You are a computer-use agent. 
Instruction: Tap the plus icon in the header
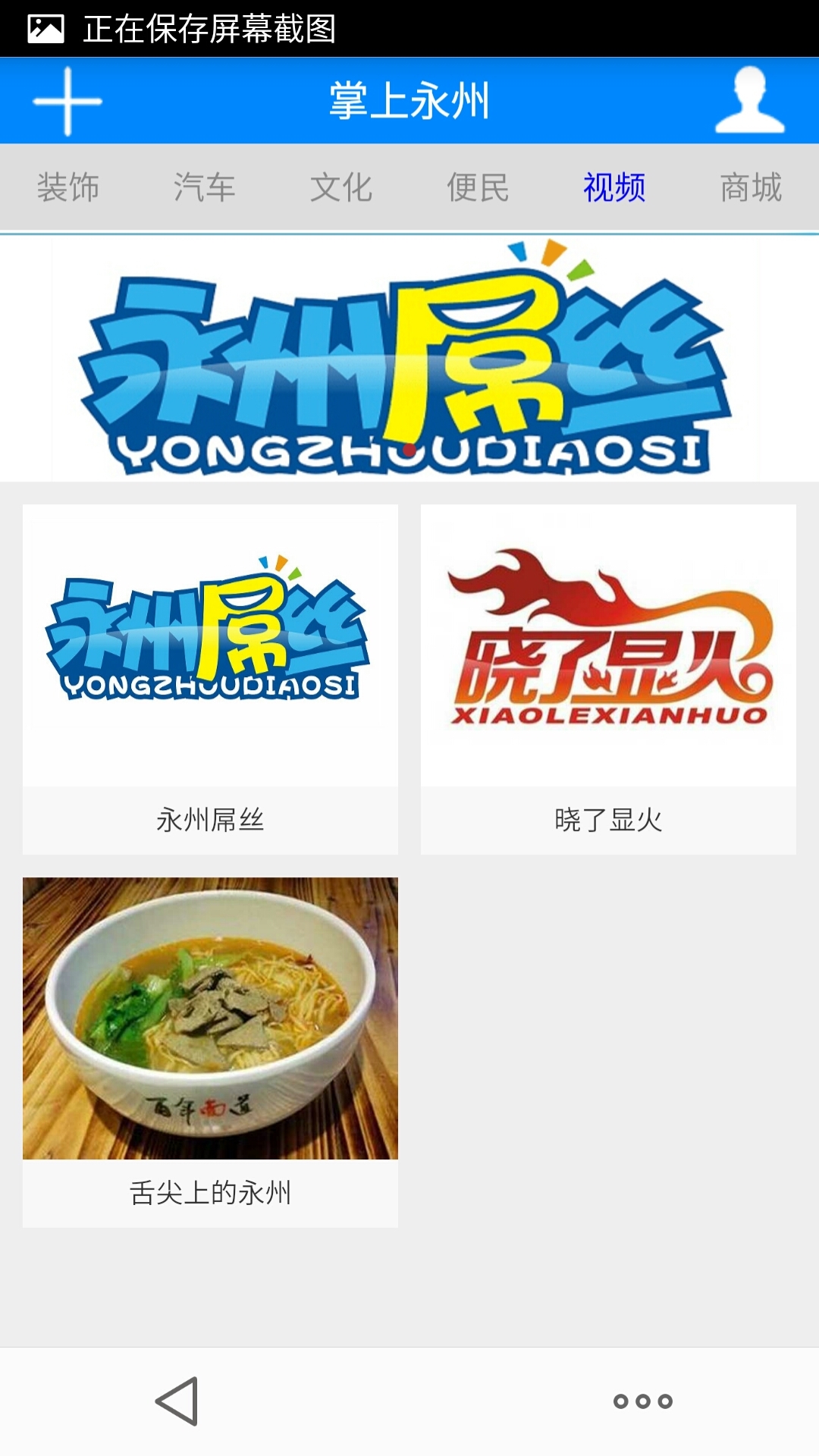pos(67,102)
